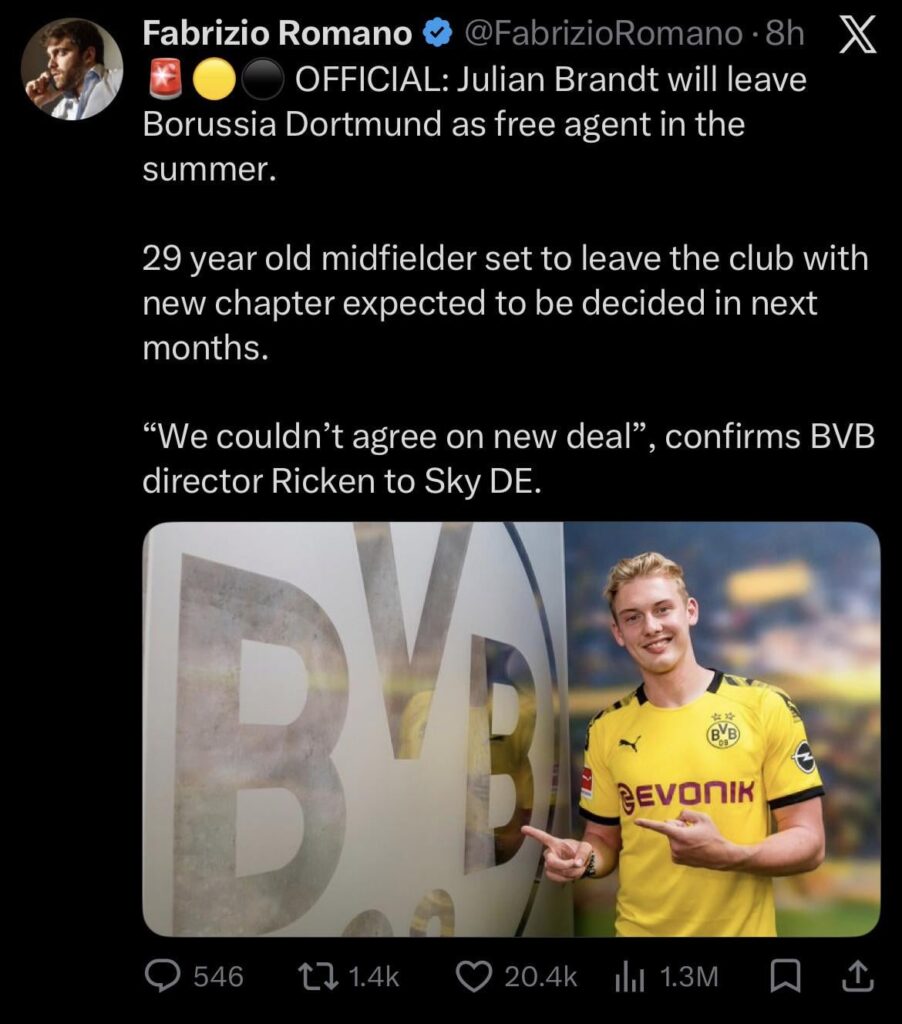This screenshot has width=902, height=1024.
Task: Click the X logo in the corner
Action: tap(860, 30)
